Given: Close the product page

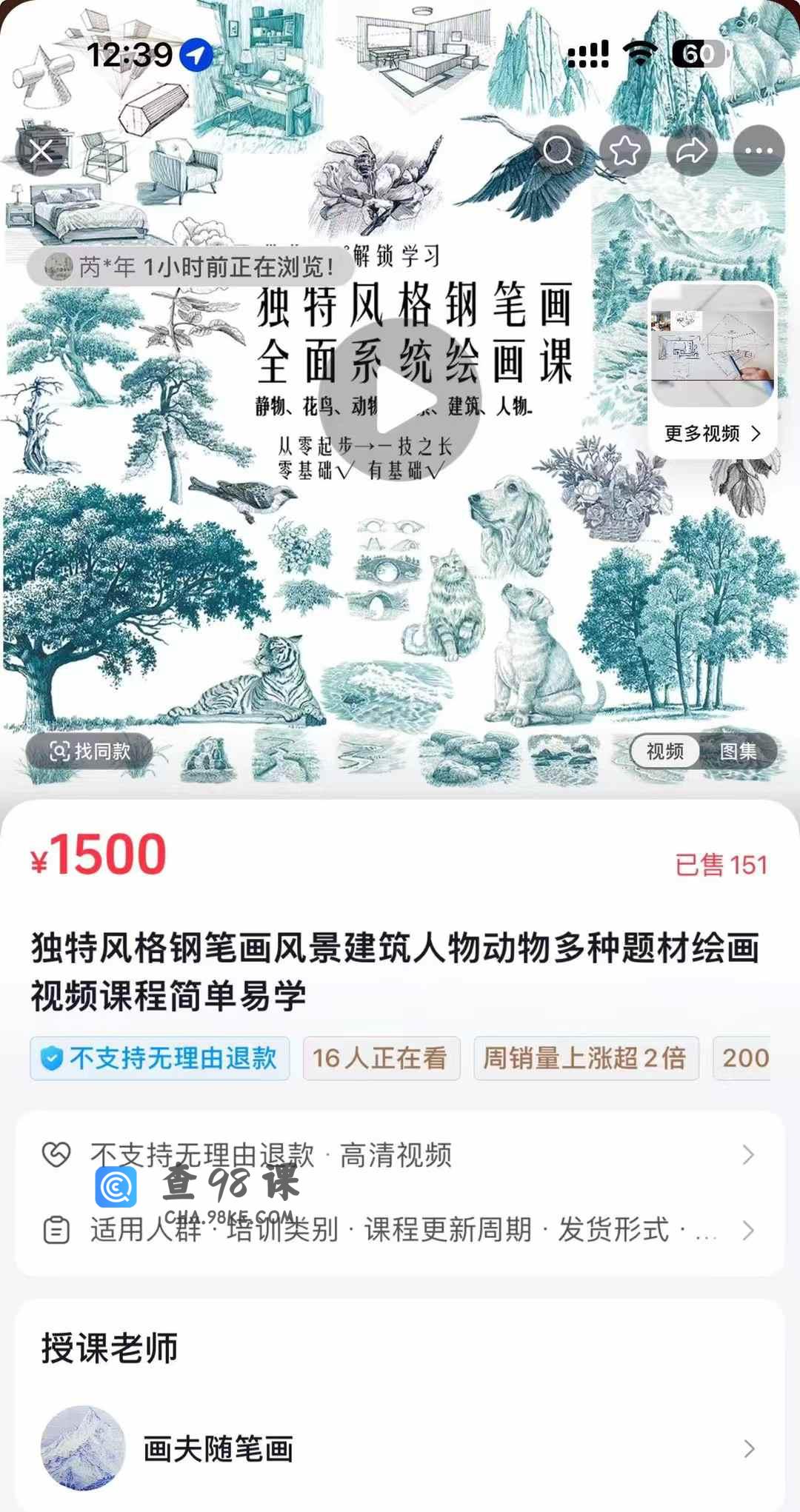Looking at the screenshot, I should (x=41, y=151).
